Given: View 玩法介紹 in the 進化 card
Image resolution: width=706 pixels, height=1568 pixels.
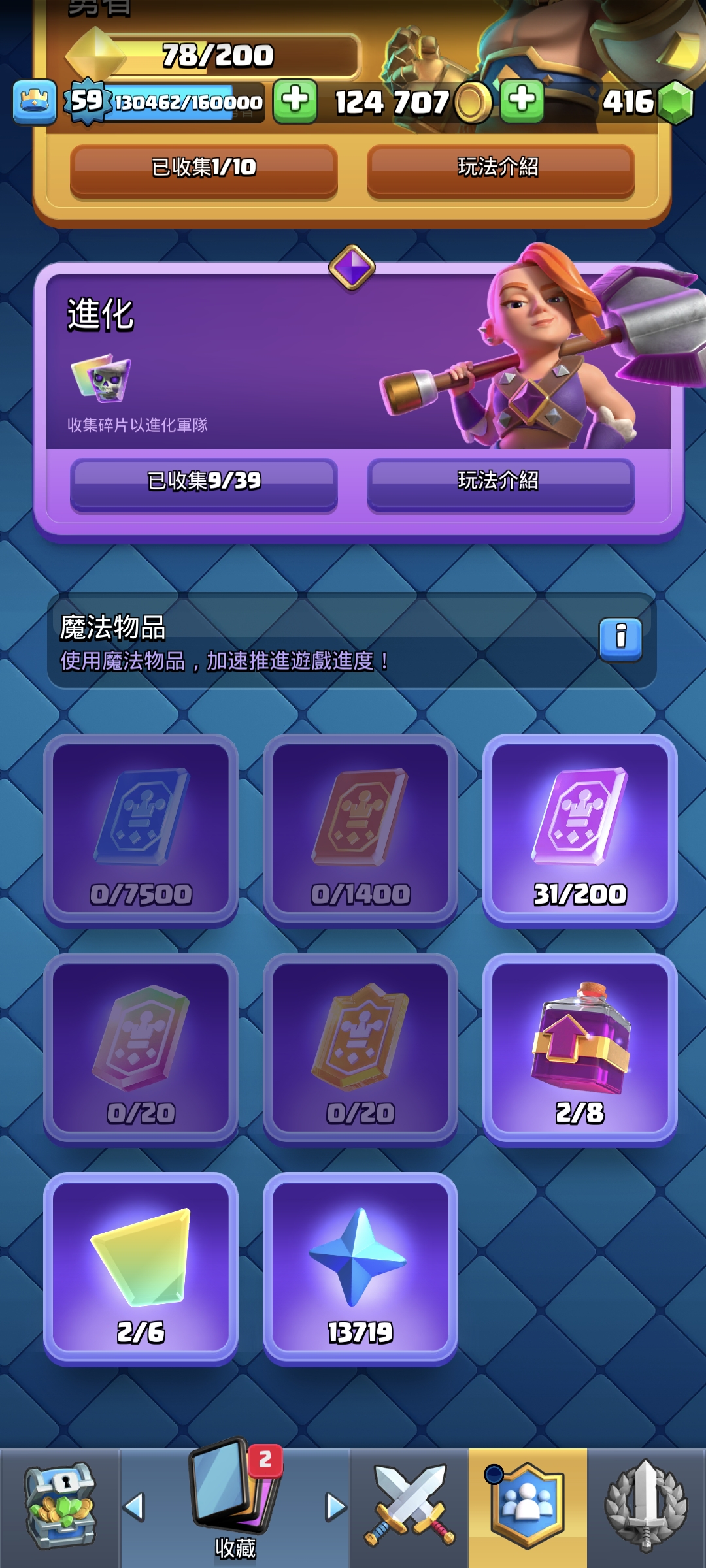Looking at the screenshot, I should coord(500,482).
